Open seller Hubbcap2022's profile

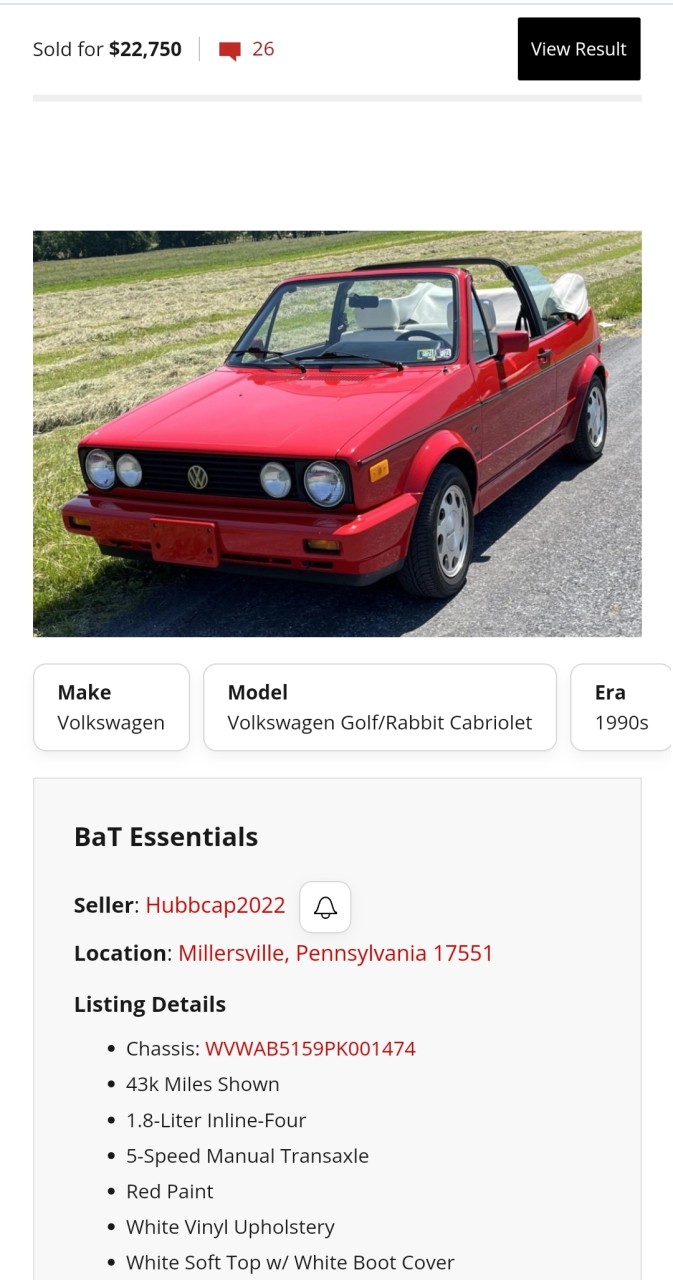click(215, 906)
